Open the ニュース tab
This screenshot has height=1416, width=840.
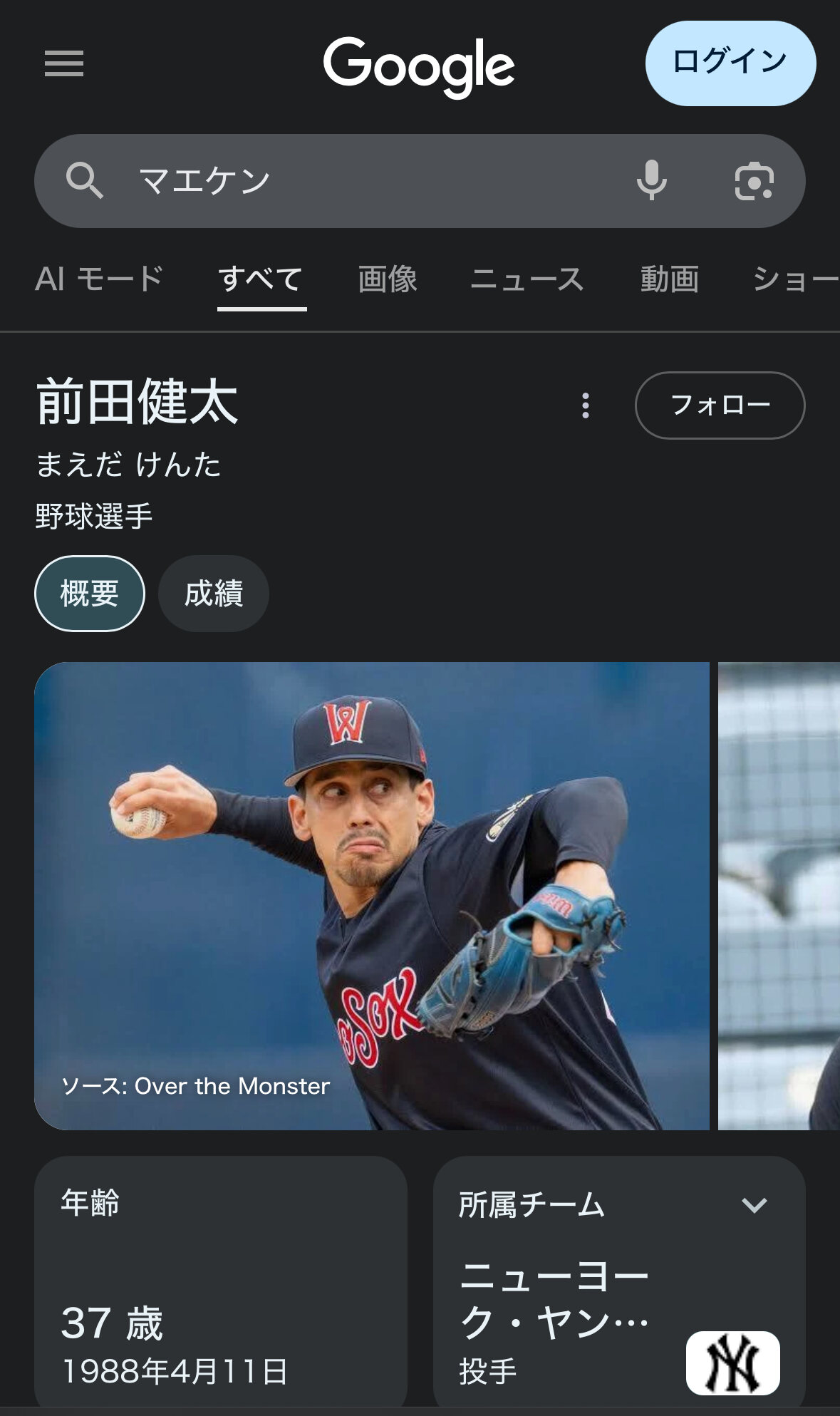click(x=527, y=279)
